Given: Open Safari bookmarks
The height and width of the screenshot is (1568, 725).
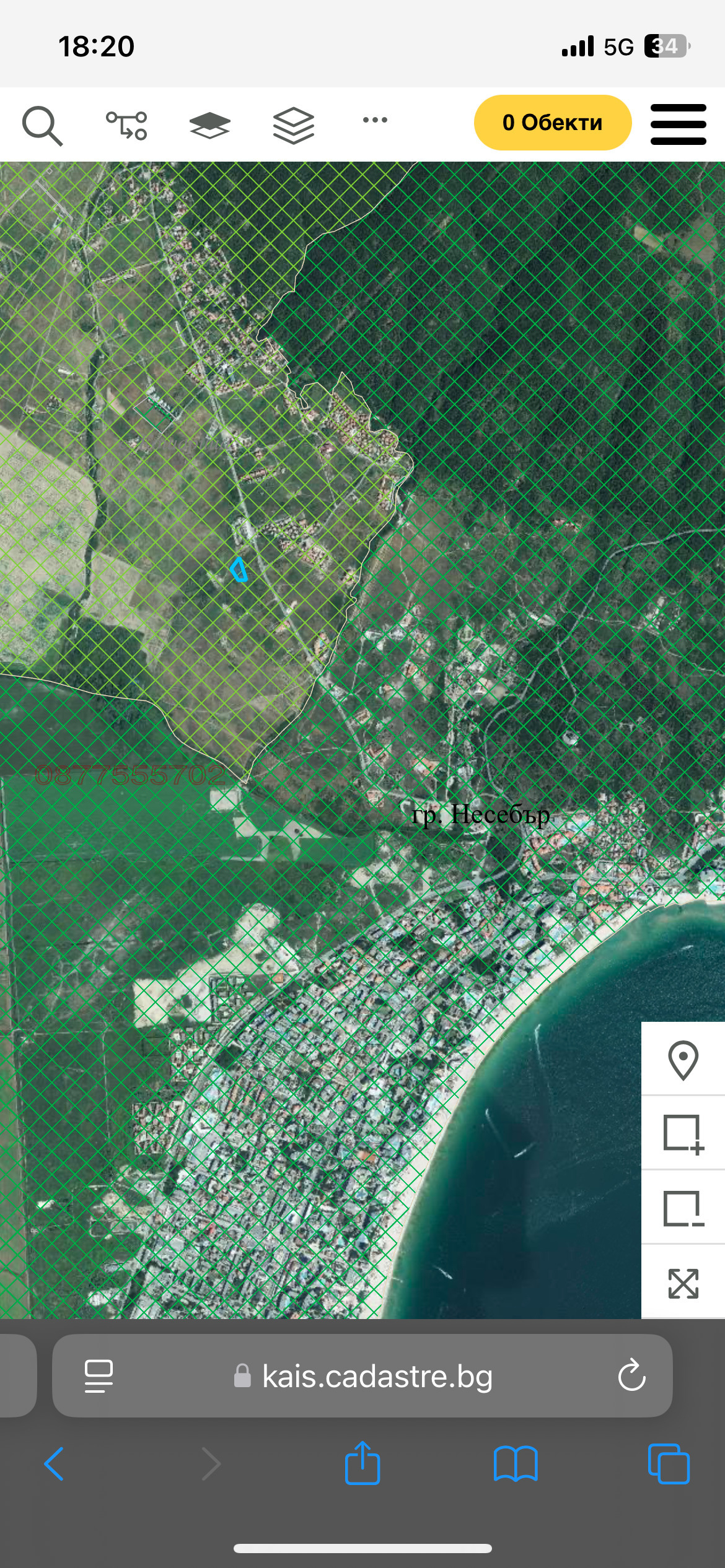Looking at the screenshot, I should tap(516, 1464).
